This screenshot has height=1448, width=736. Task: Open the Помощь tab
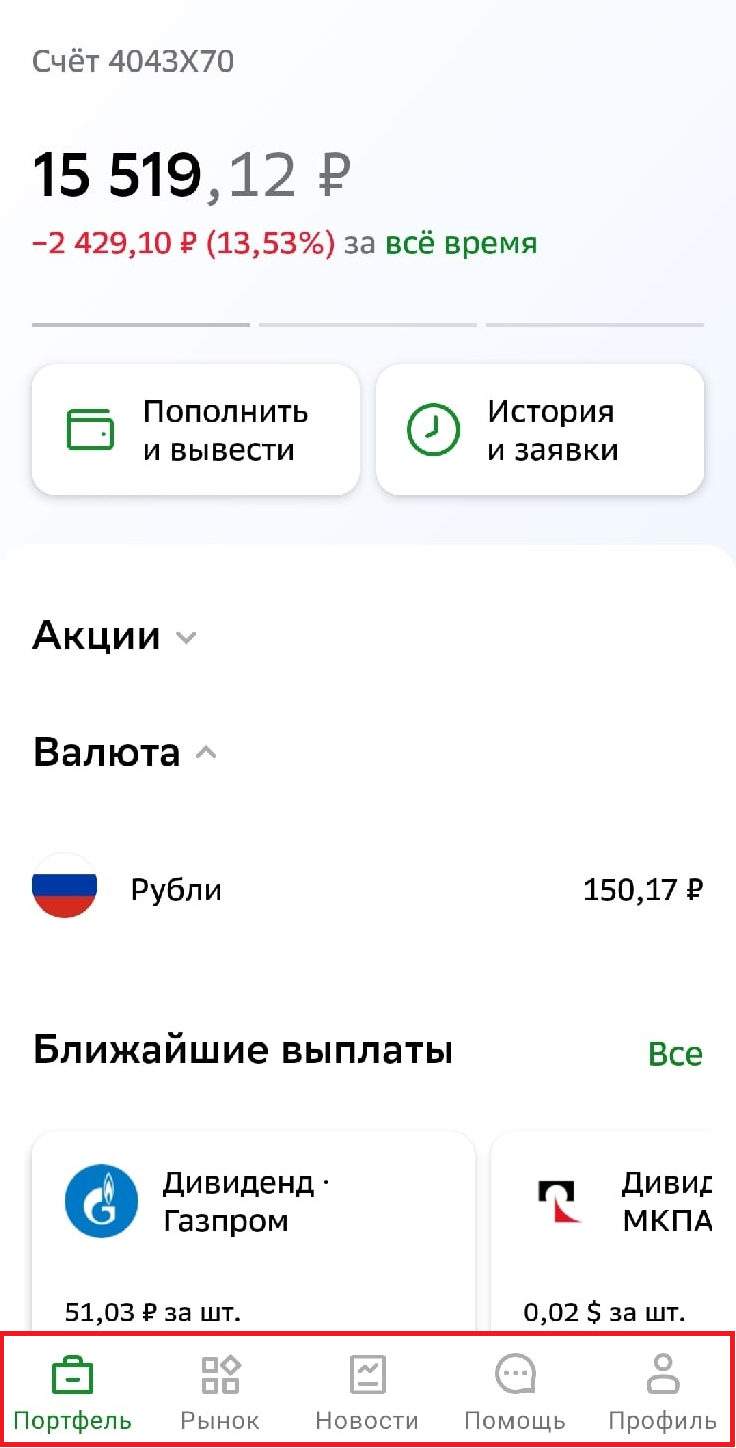pyautogui.click(x=515, y=1392)
